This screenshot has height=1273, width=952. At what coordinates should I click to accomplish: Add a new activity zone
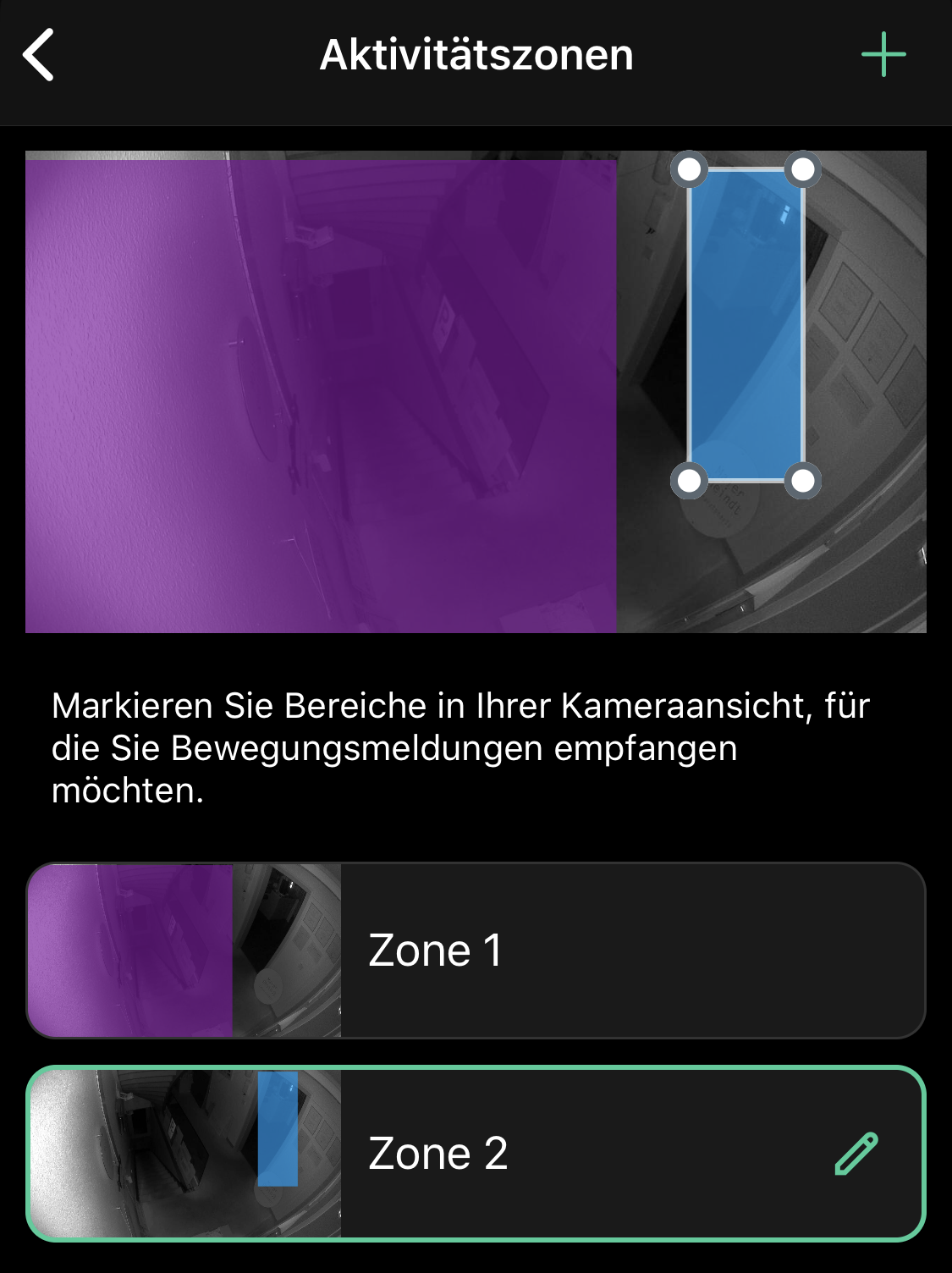pos(883,55)
